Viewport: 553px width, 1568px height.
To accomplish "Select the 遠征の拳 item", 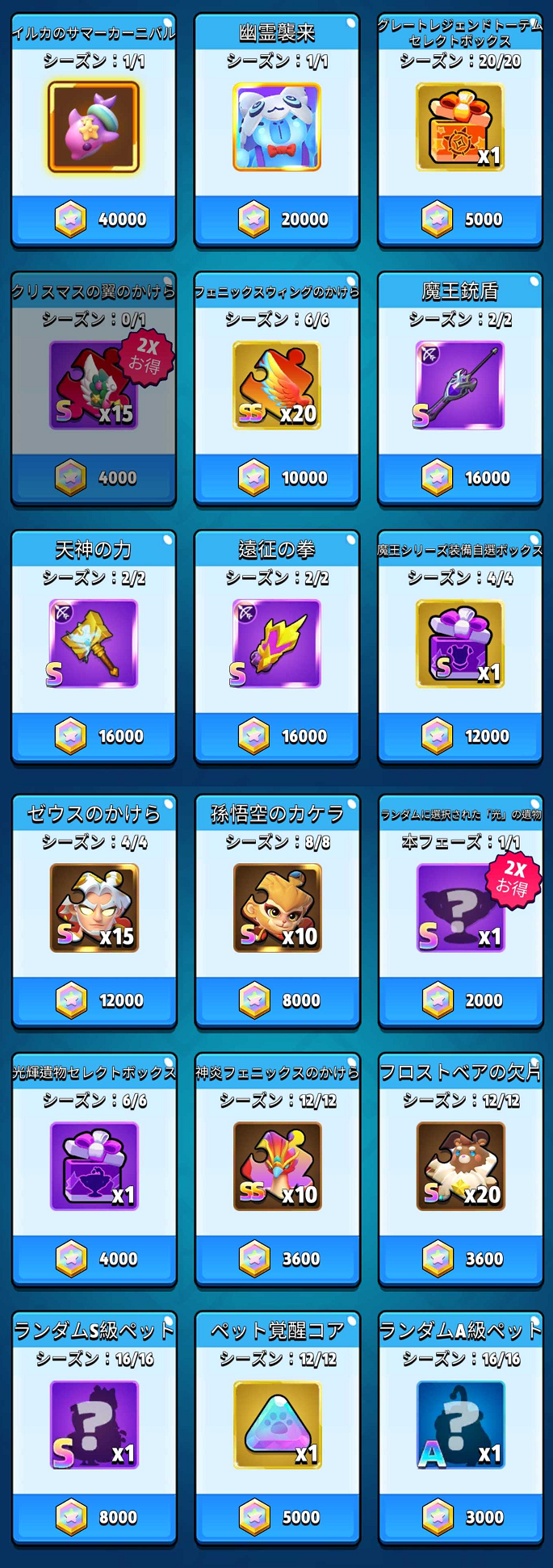I will [x=277, y=644].
